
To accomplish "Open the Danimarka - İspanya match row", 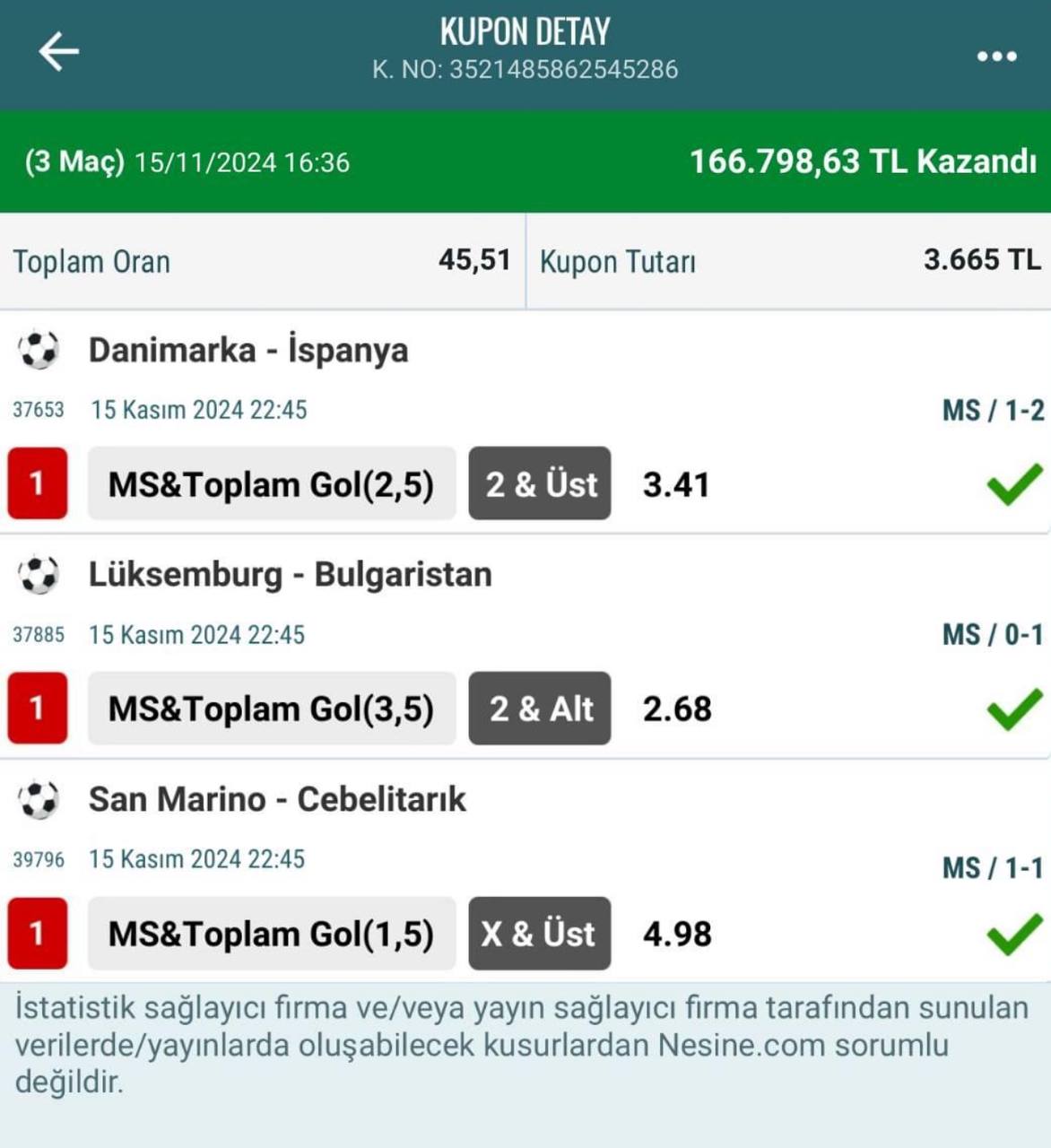I will (x=248, y=351).
